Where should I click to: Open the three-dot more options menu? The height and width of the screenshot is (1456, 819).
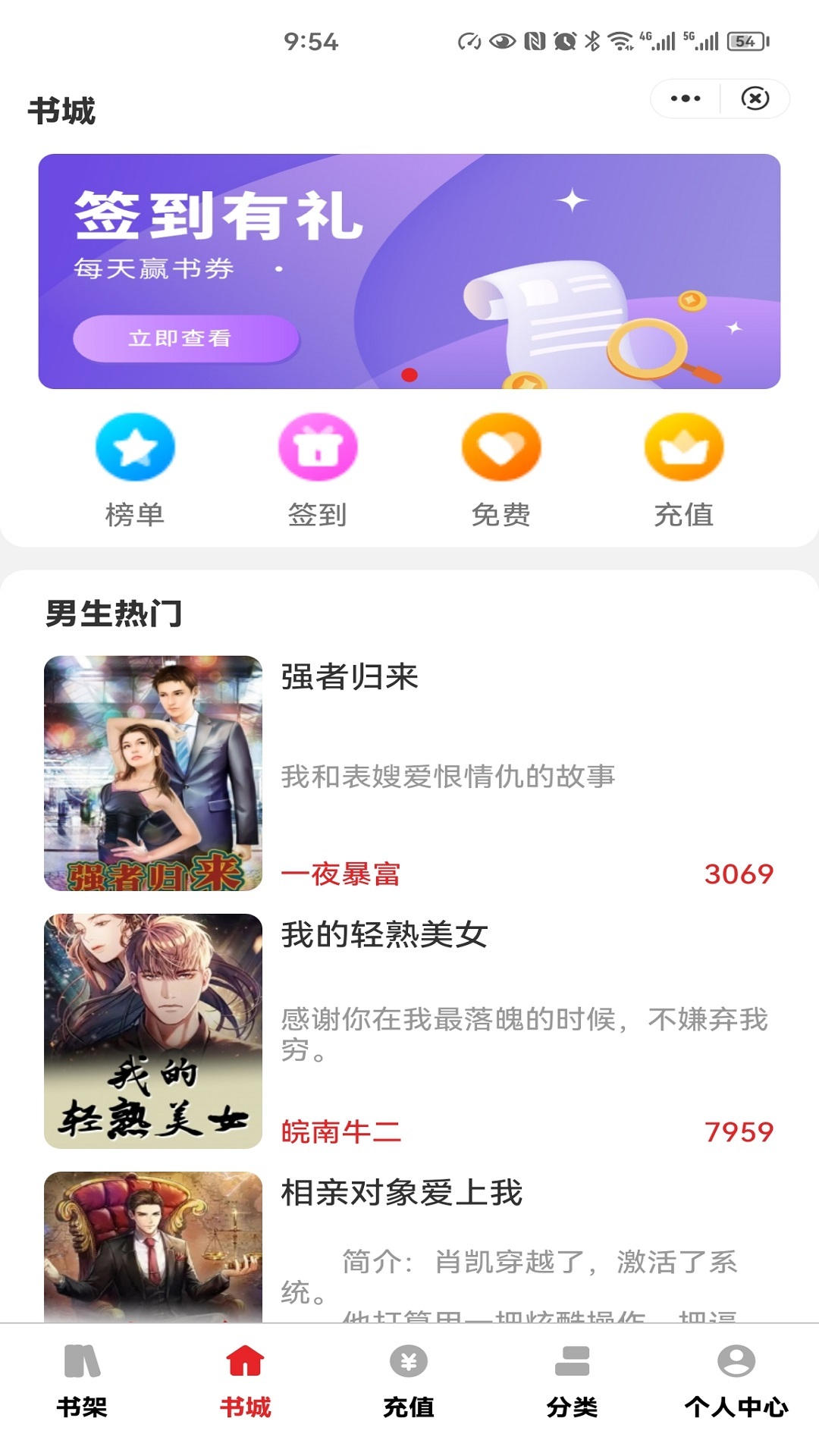(685, 99)
